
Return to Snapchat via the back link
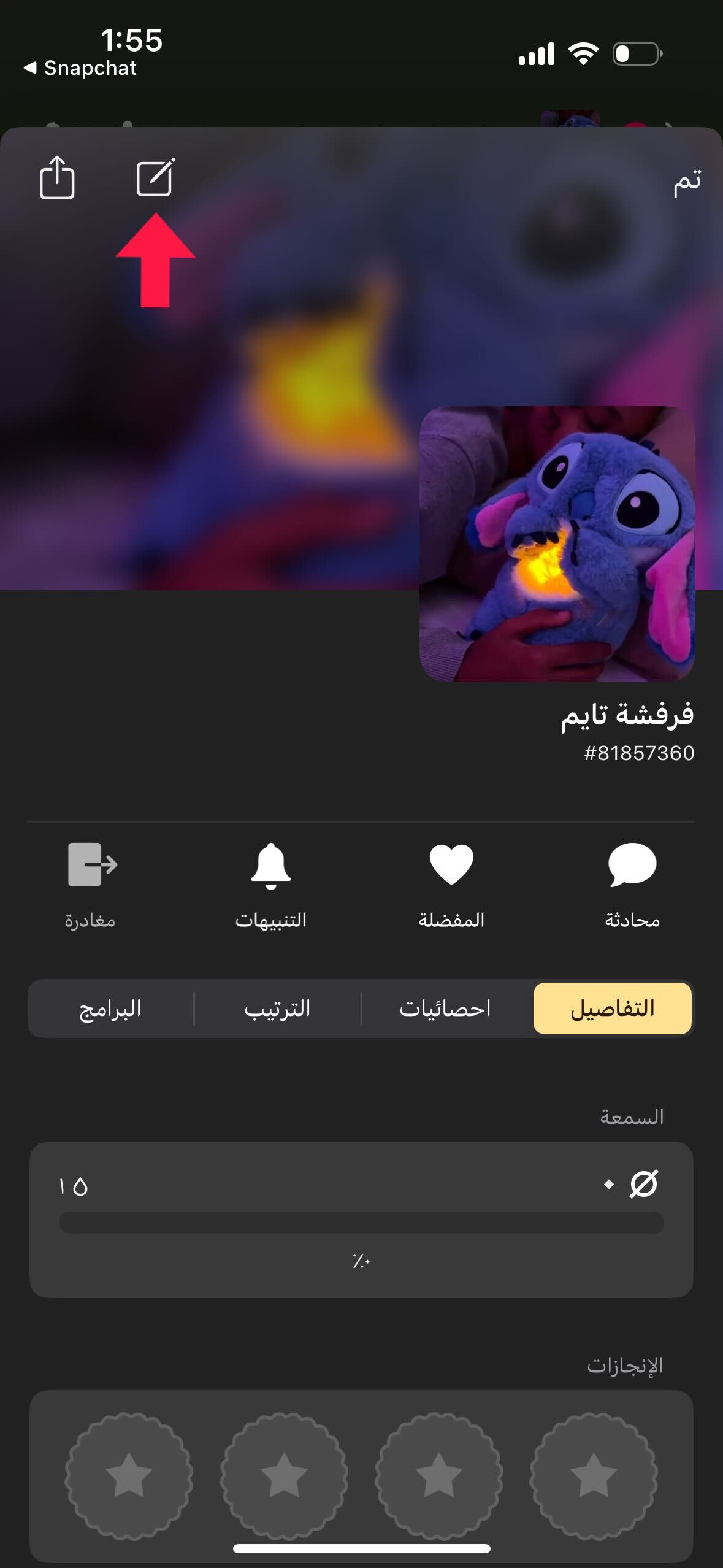(81, 68)
